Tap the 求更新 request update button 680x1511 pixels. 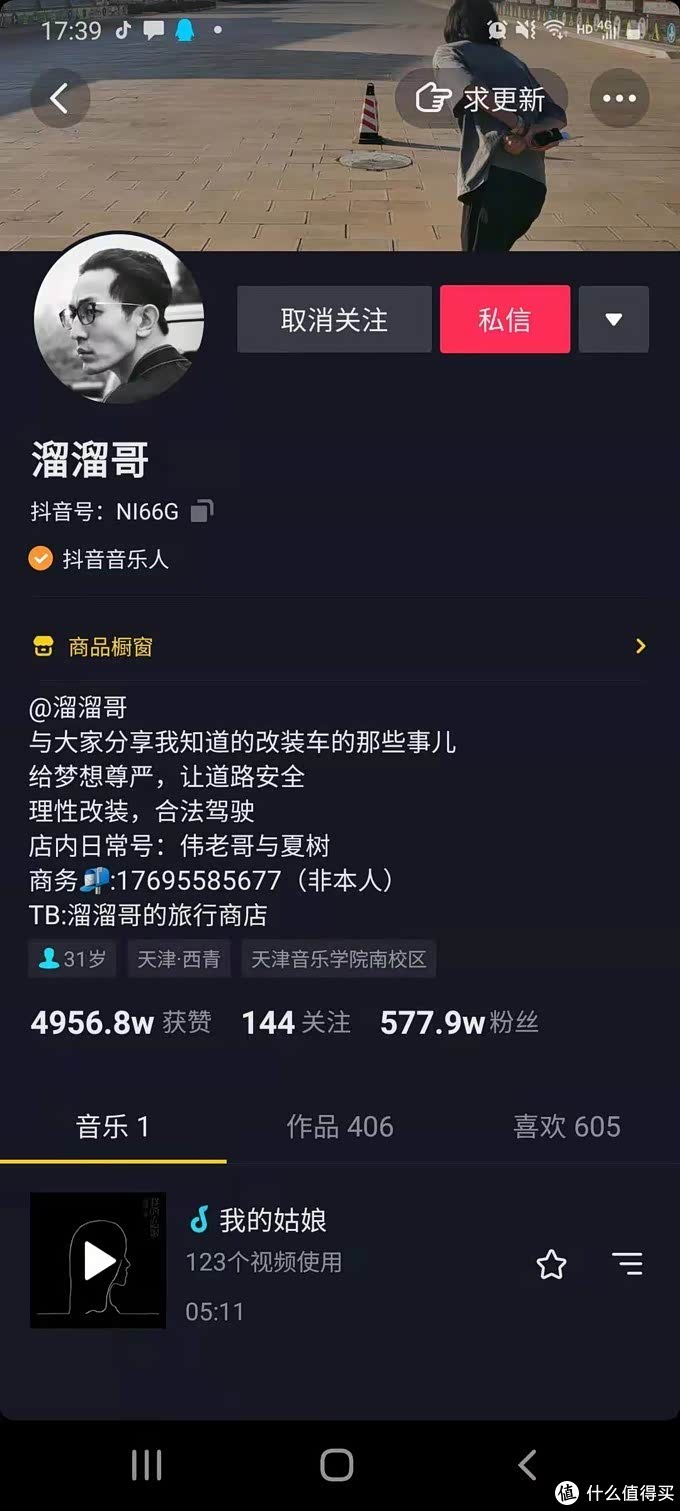tap(481, 98)
